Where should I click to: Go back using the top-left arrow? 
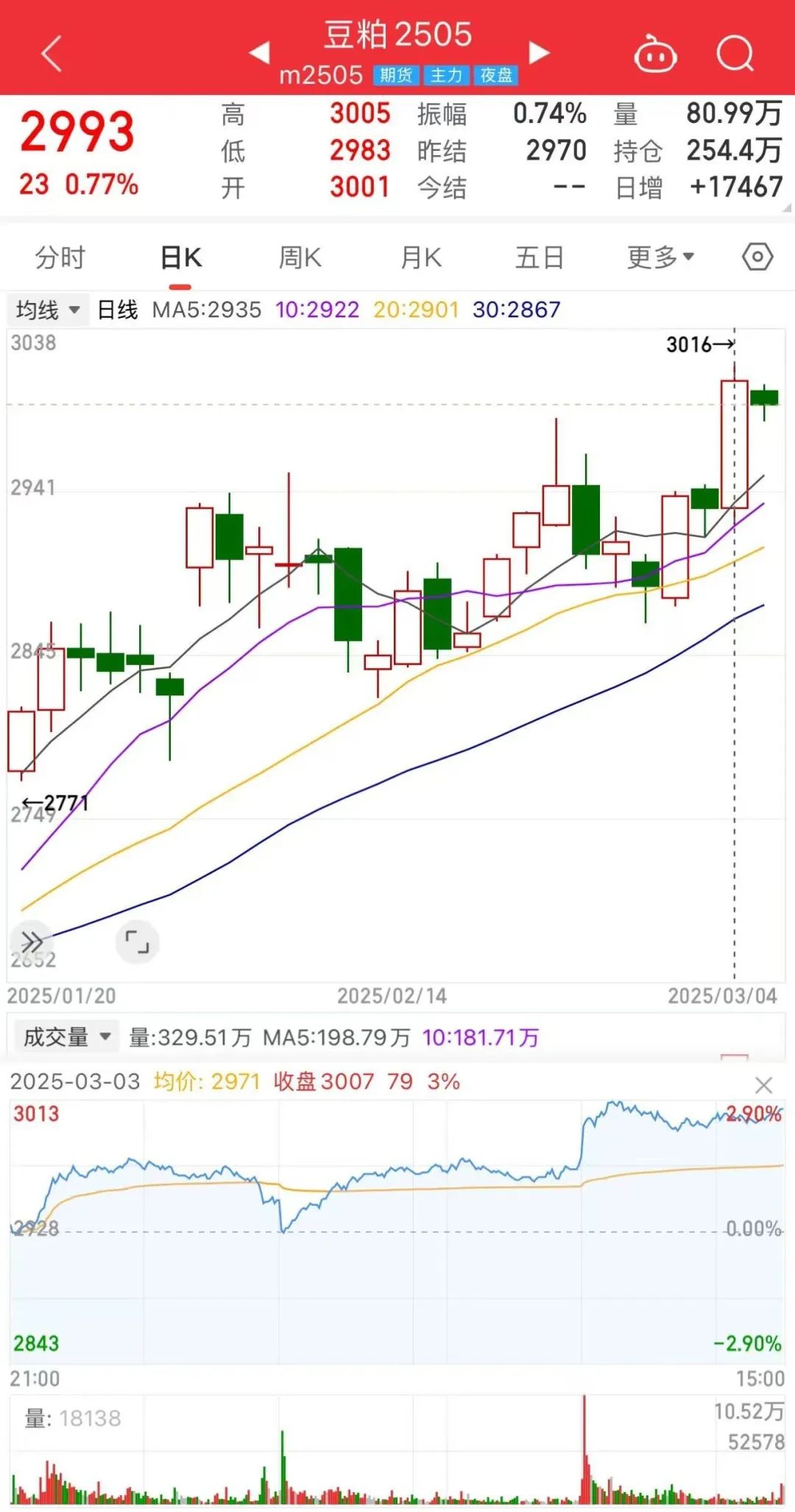(52, 54)
